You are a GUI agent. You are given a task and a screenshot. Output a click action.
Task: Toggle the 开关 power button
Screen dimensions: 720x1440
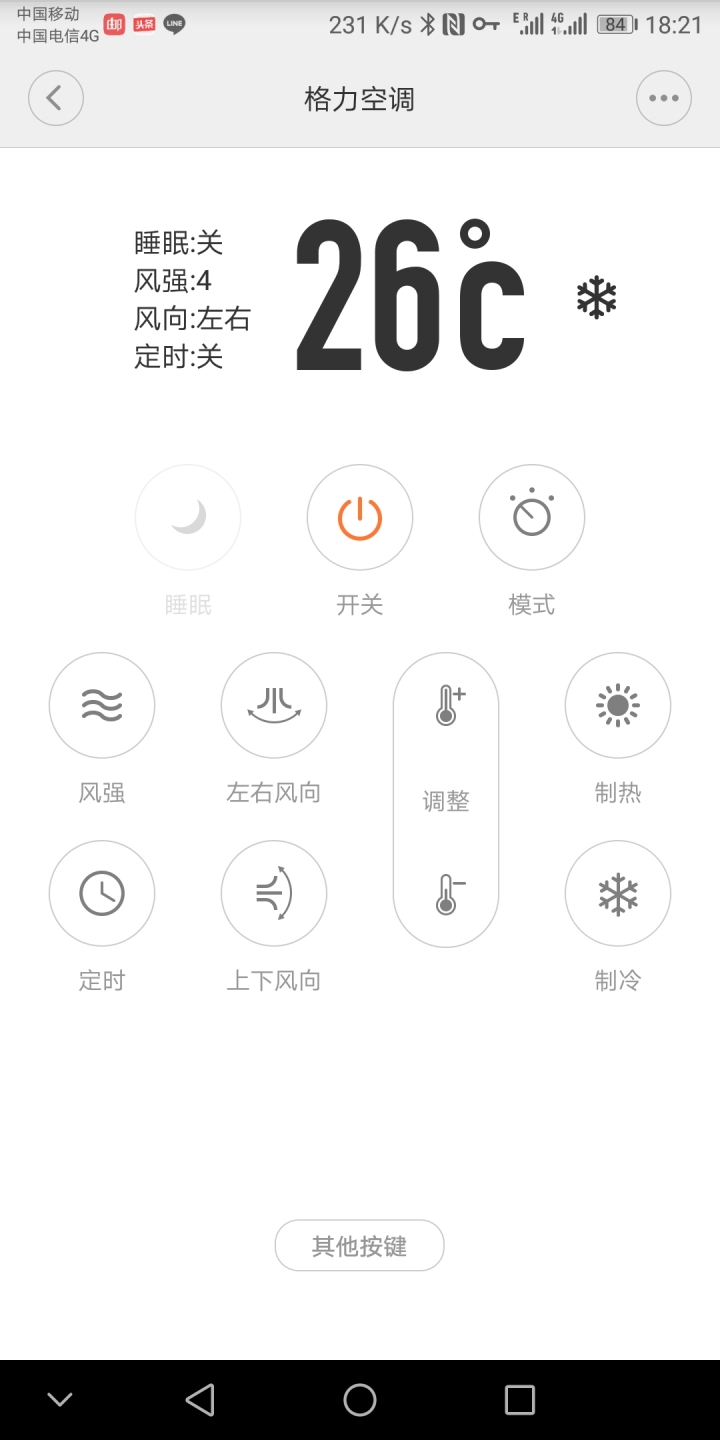[x=360, y=518]
